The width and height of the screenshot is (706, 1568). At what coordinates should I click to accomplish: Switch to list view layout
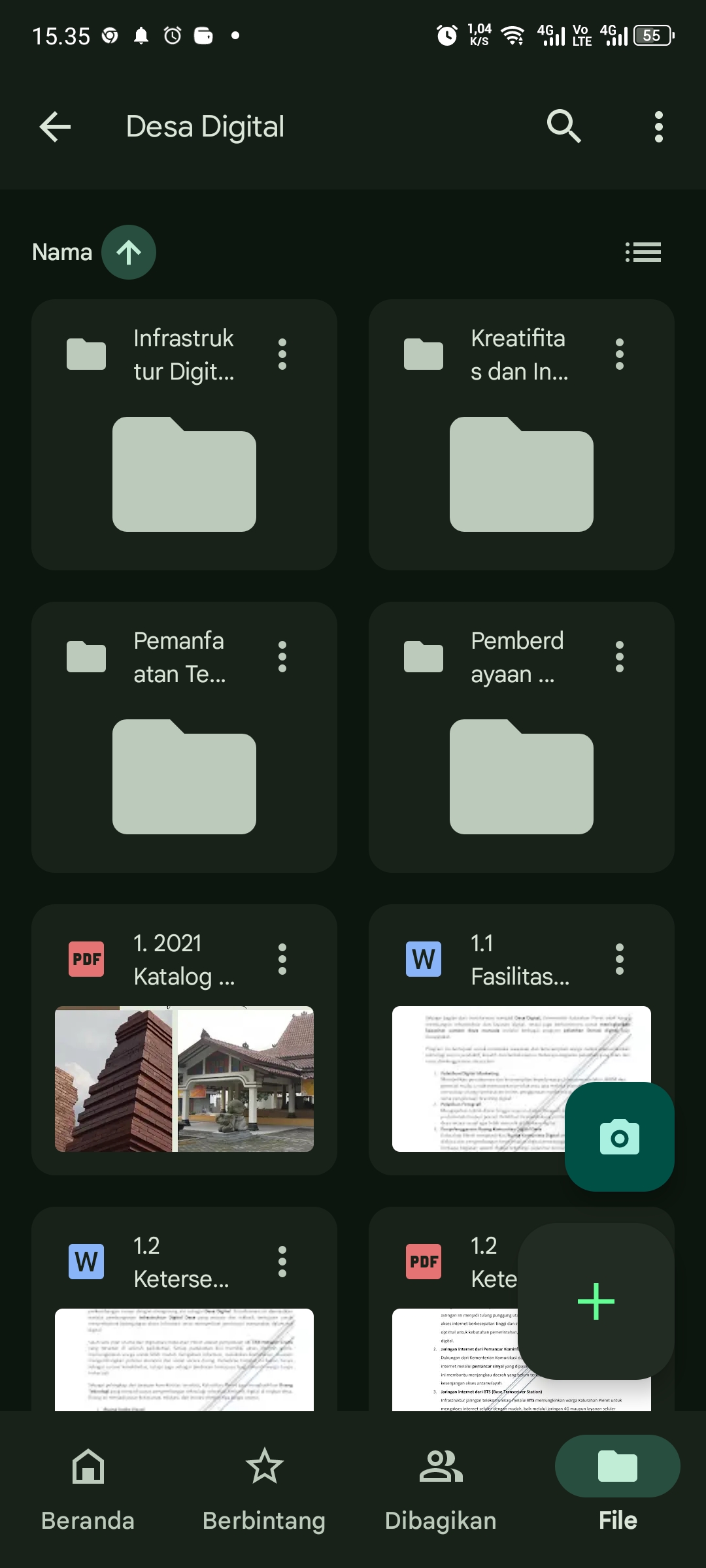[x=643, y=252]
